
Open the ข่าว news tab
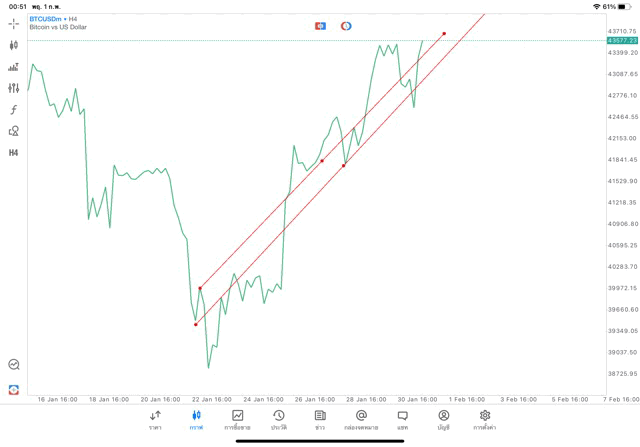point(320,419)
